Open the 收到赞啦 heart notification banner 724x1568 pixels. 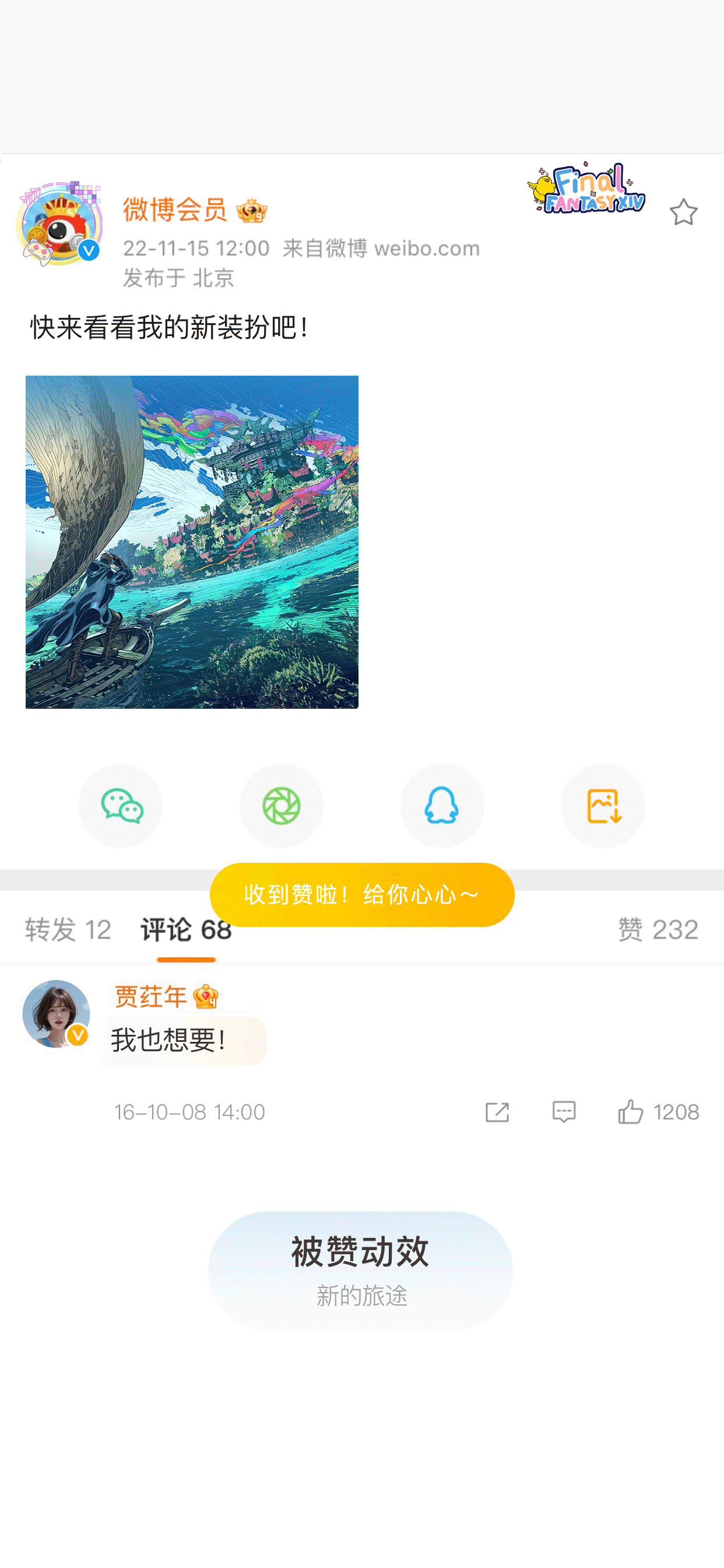point(361,894)
